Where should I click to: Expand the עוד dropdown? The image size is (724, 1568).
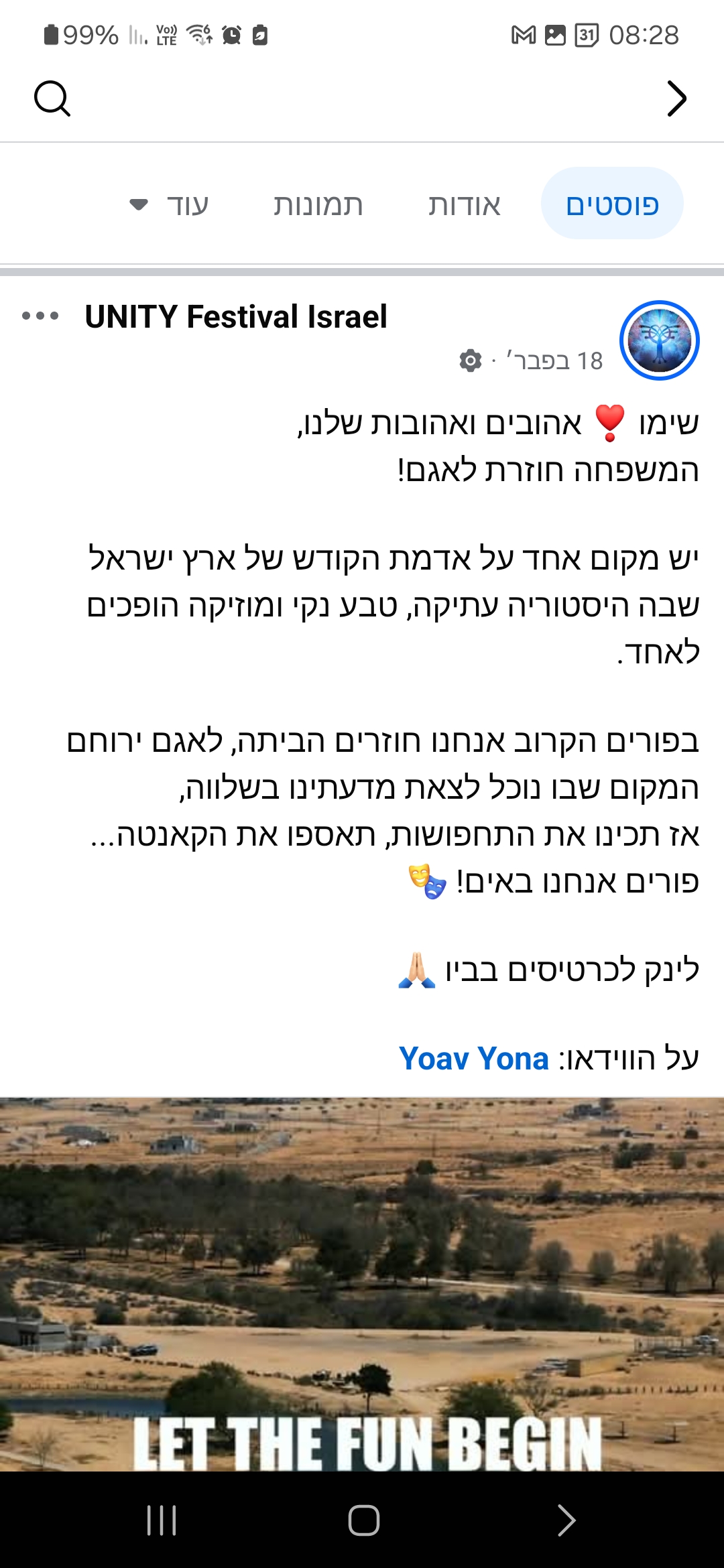pyautogui.click(x=170, y=204)
